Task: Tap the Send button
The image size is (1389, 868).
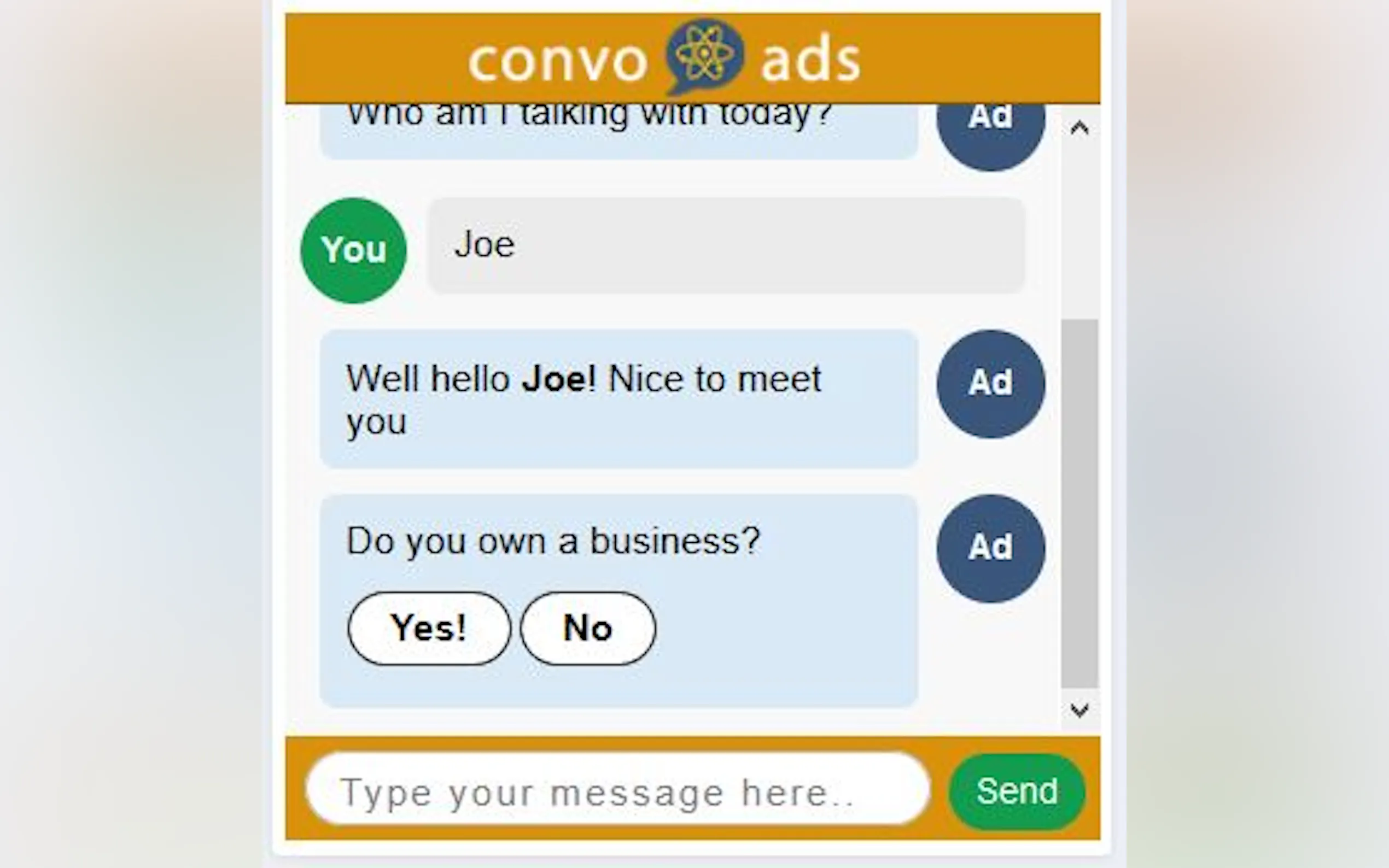Action: (x=1017, y=791)
